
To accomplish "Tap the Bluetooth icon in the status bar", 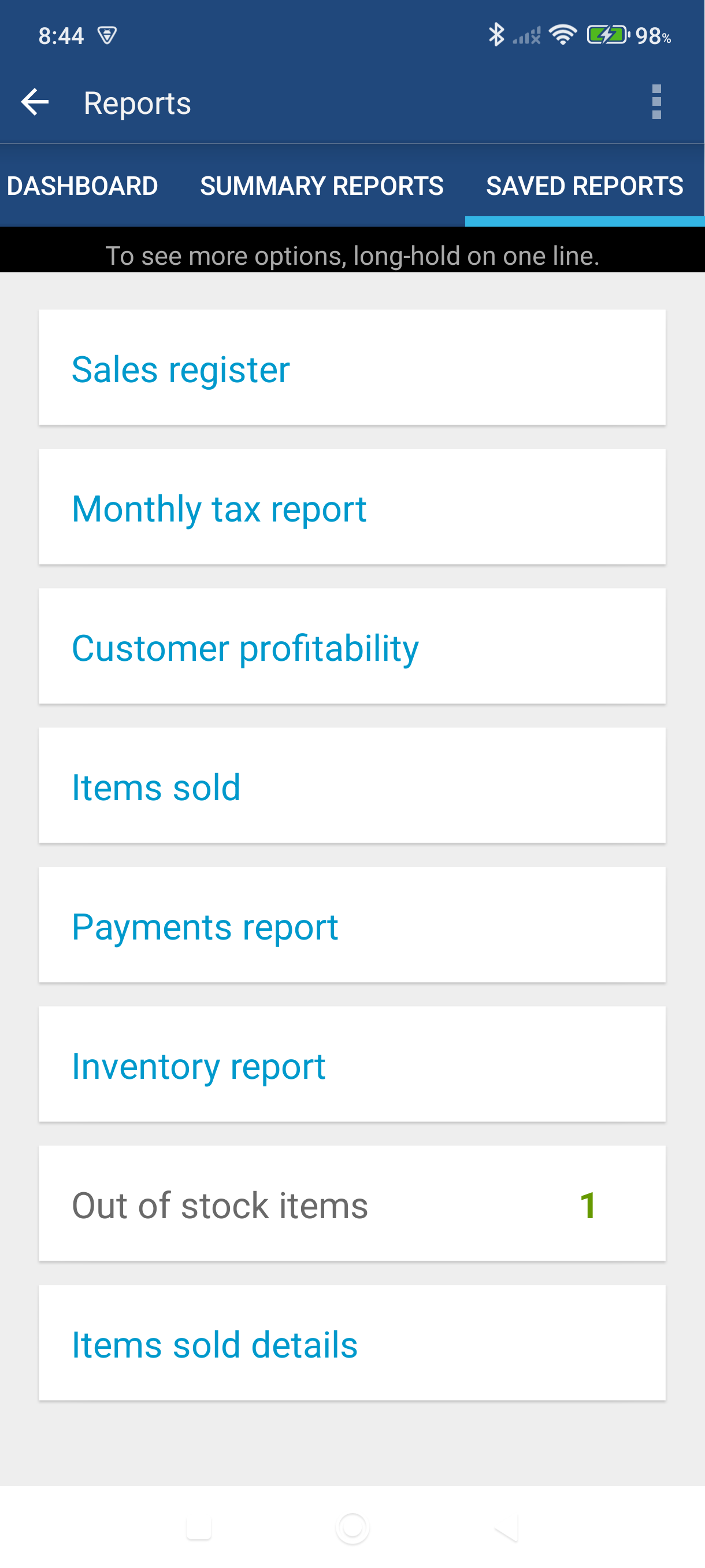I will pyautogui.click(x=498, y=35).
